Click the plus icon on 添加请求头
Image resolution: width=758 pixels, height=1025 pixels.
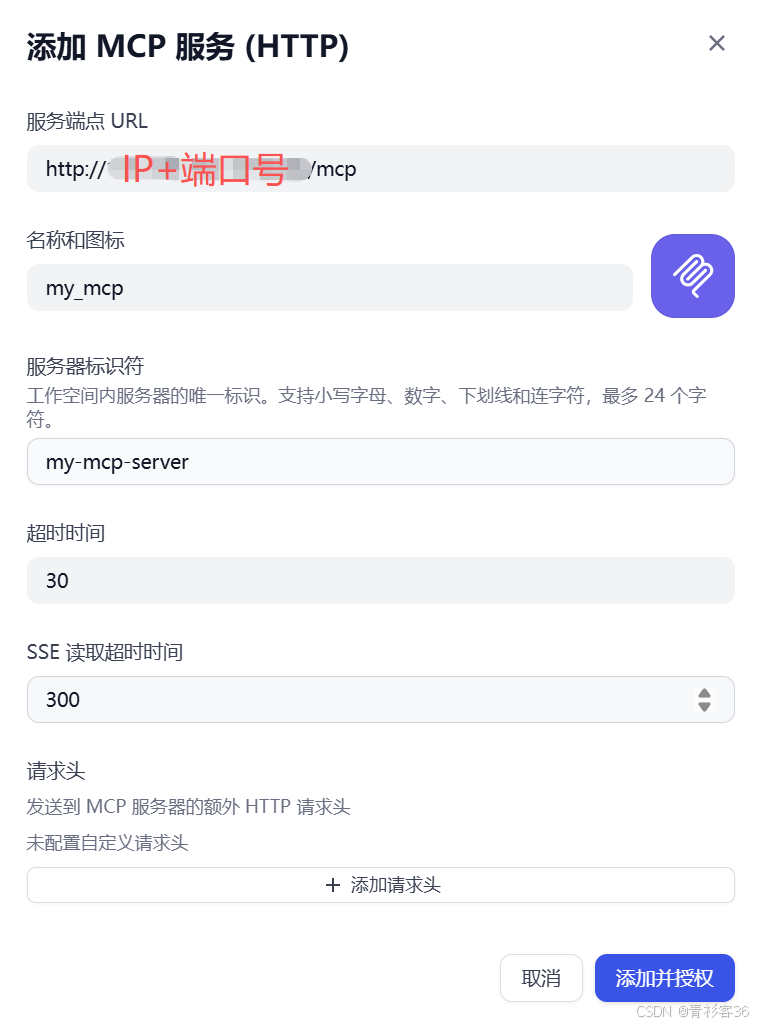click(333, 885)
